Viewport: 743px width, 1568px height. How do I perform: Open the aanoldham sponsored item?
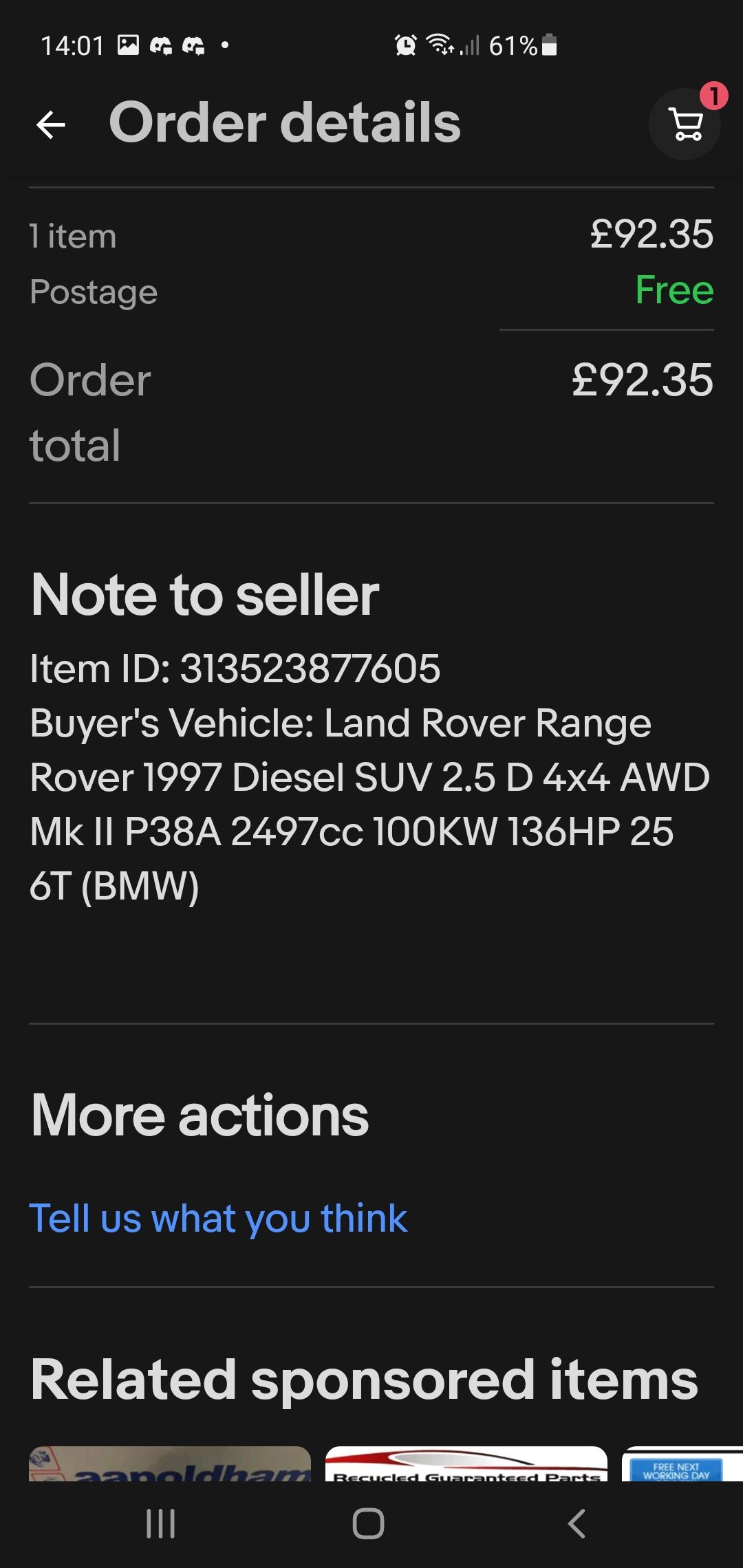click(x=170, y=1463)
